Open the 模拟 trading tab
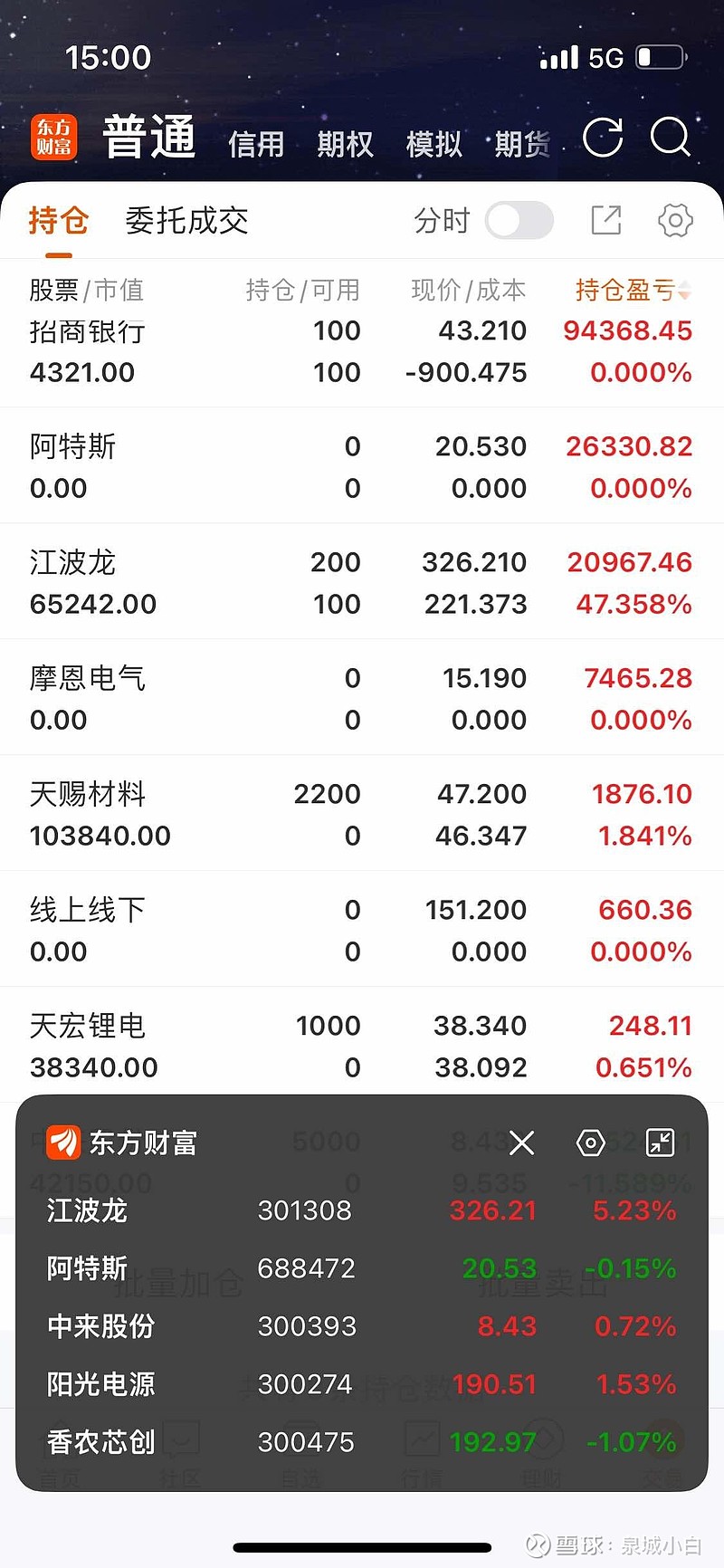This screenshot has width=724, height=1568. tap(433, 144)
